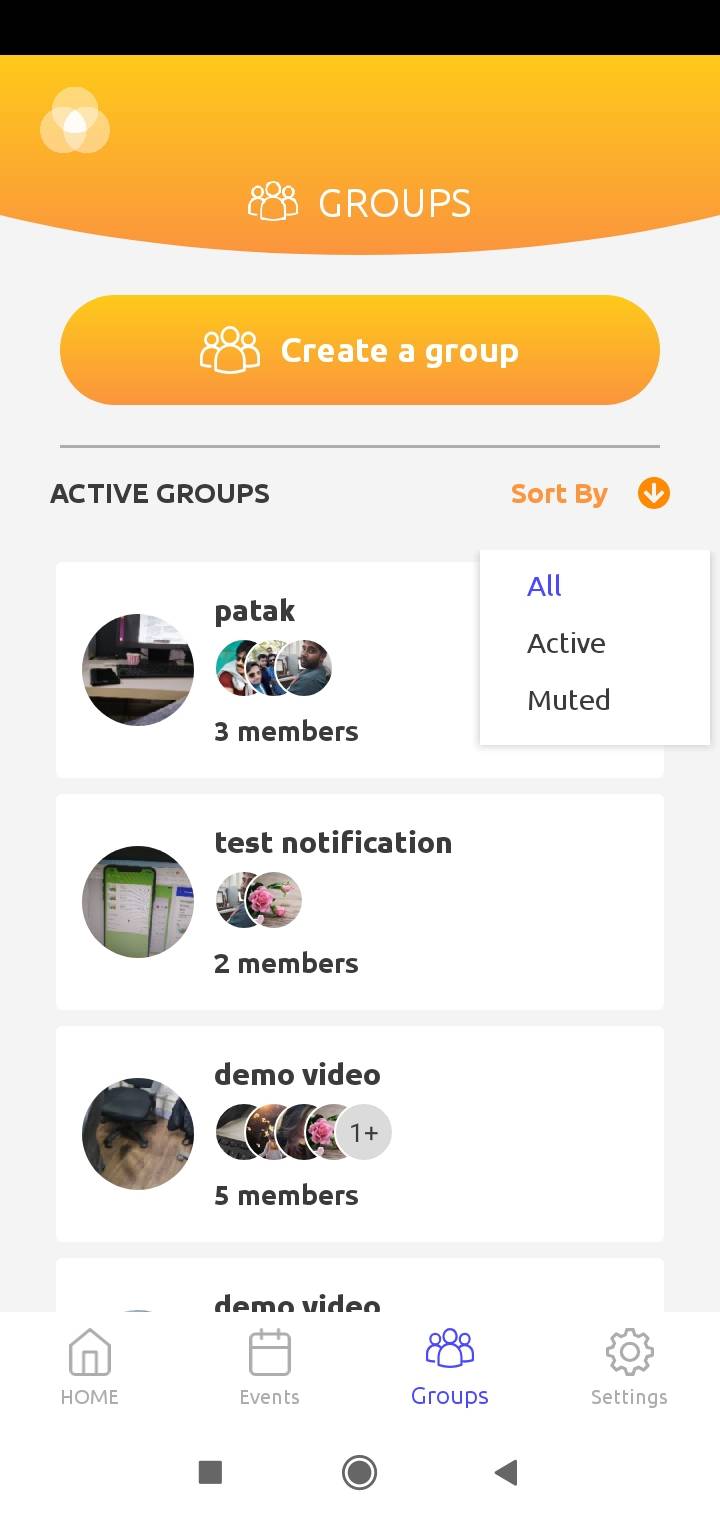Select the Groups tab
Viewport: 720px width, 1520px height.
pos(450,1367)
